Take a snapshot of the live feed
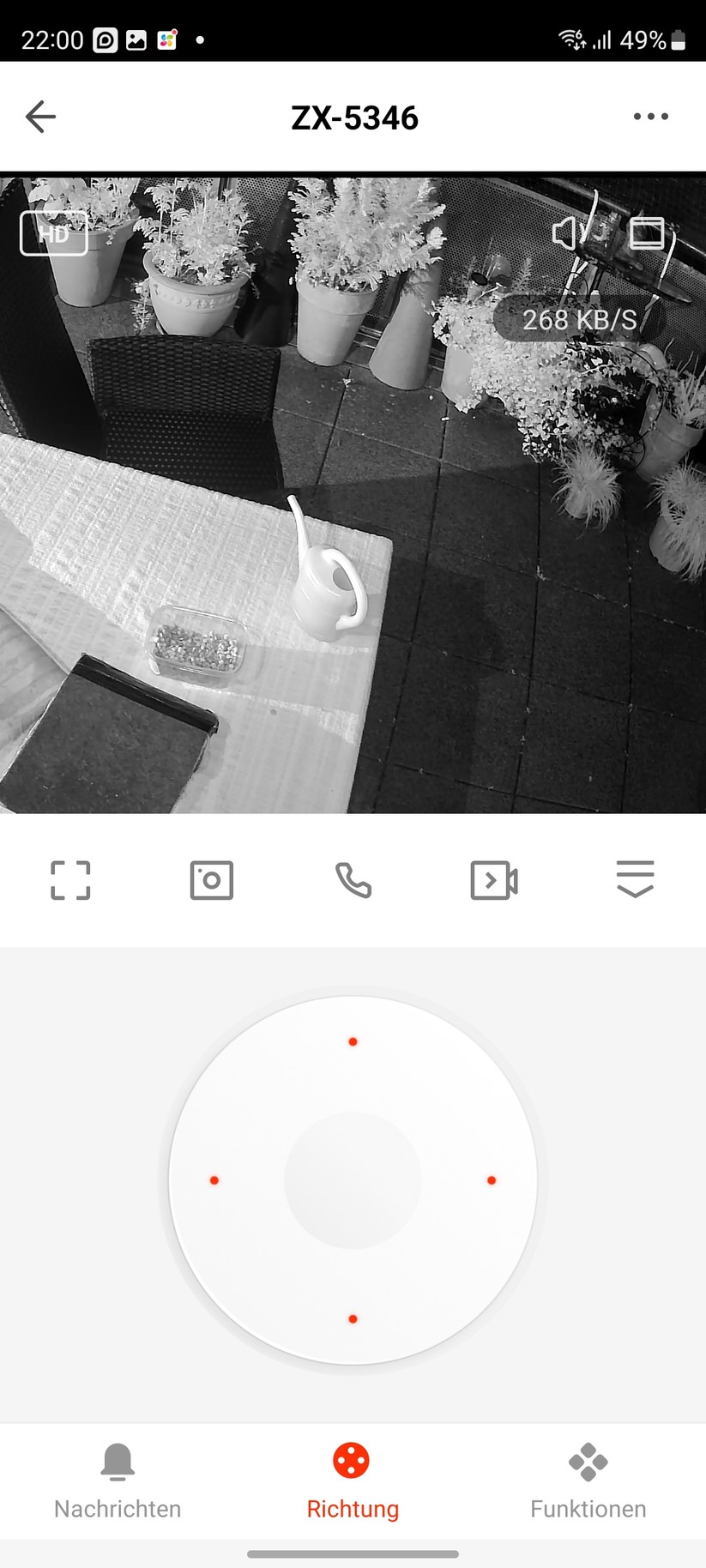 211,880
